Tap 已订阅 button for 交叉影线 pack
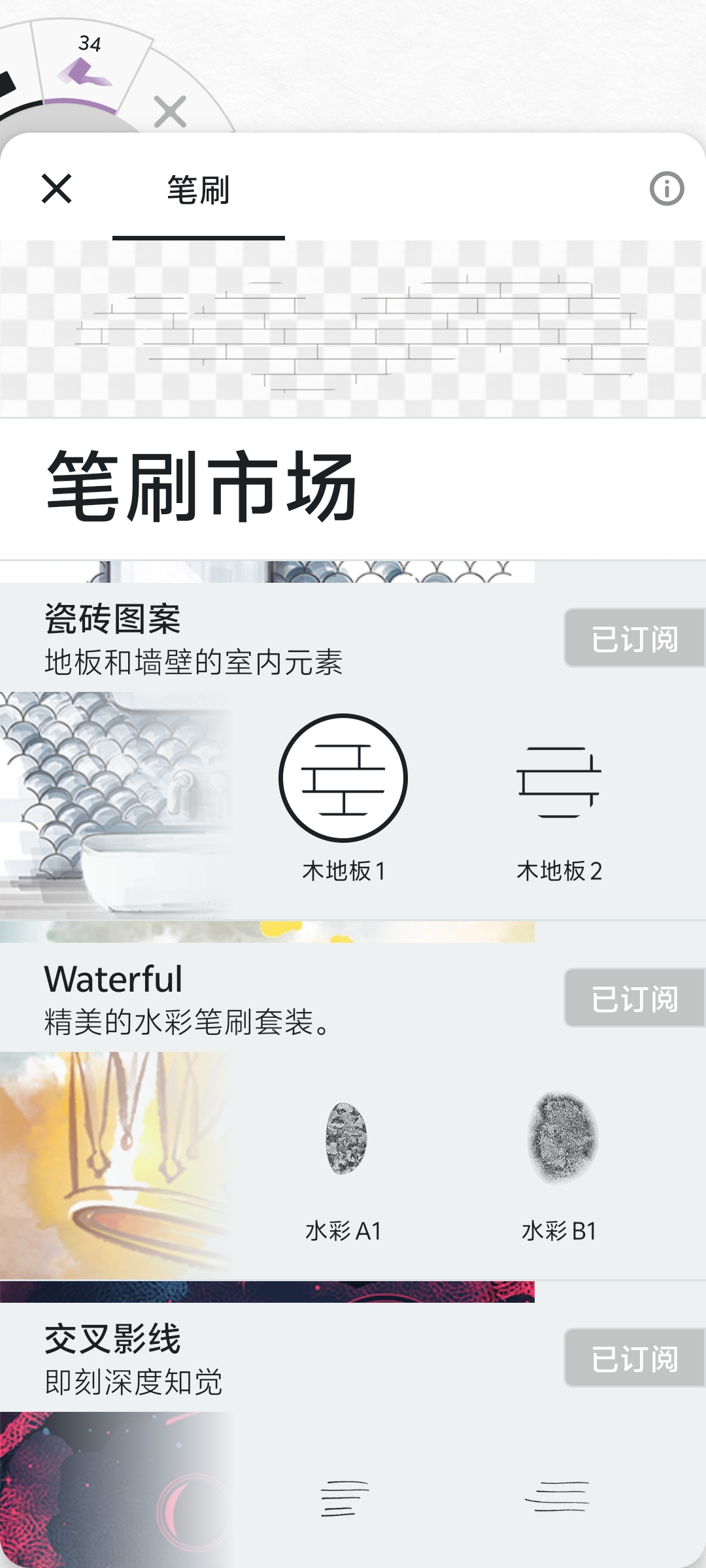 pyautogui.click(x=633, y=1358)
